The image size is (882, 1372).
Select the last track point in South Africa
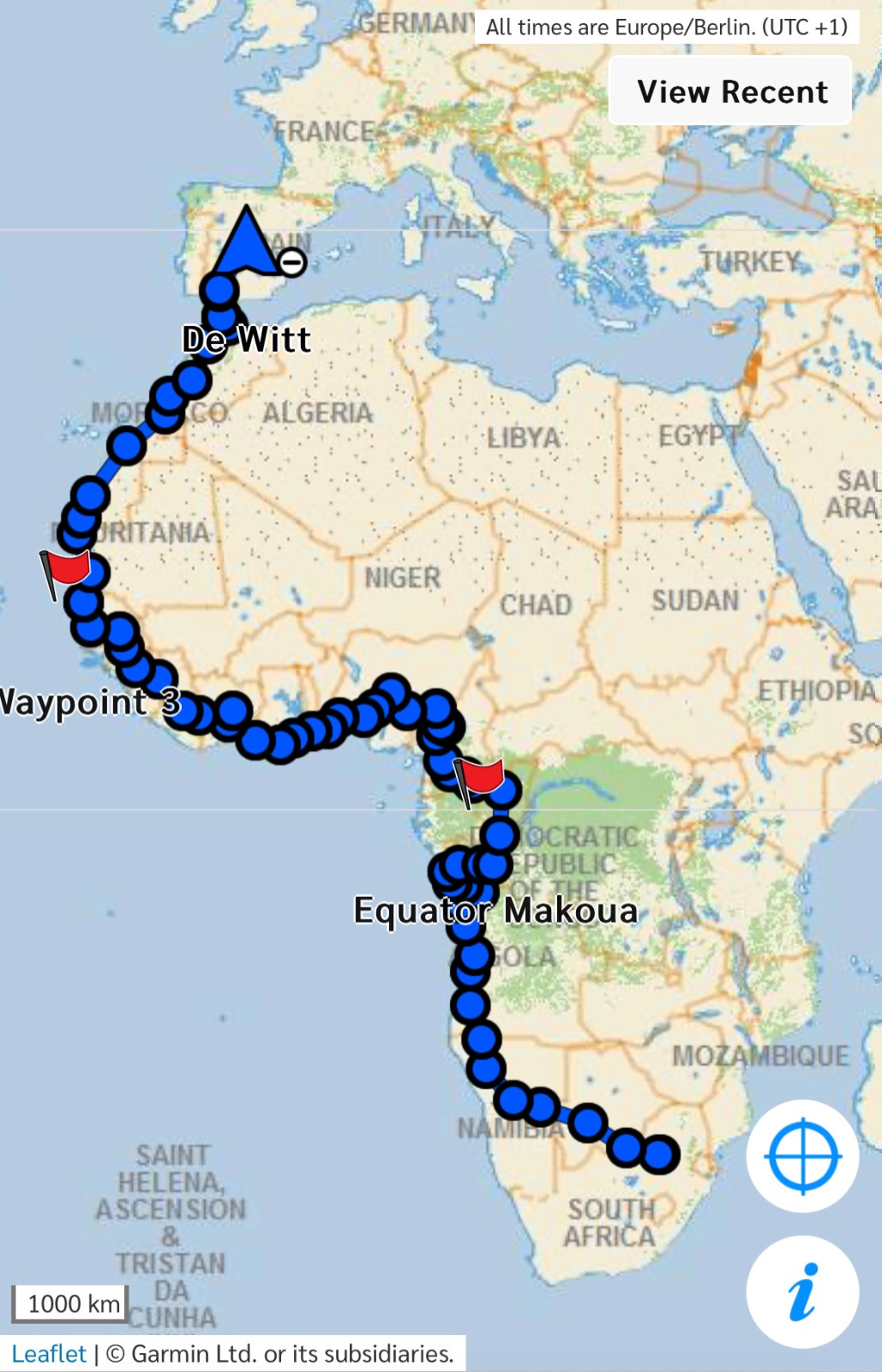[x=659, y=1154]
